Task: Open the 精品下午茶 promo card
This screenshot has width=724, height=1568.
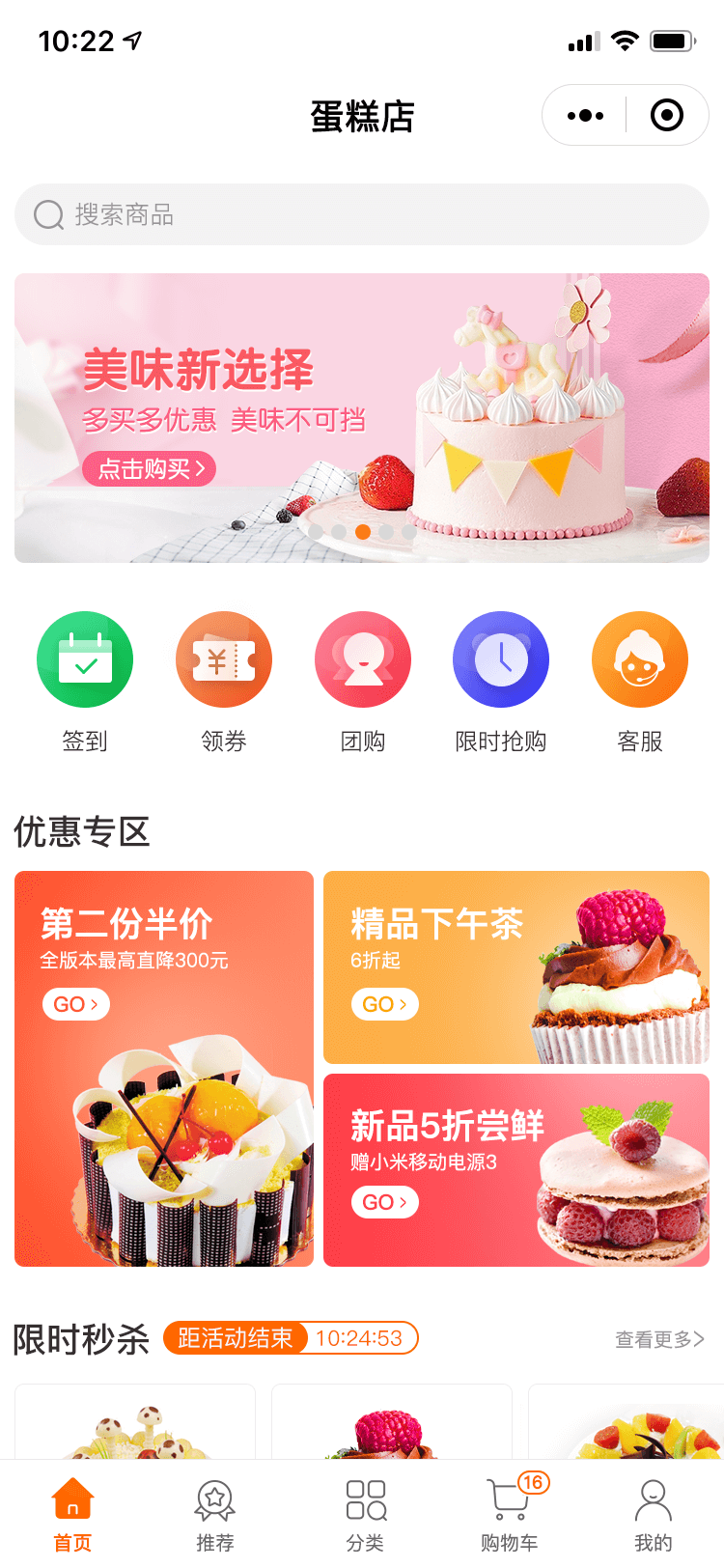Action: pyautogui.click(x=515, y=966)
